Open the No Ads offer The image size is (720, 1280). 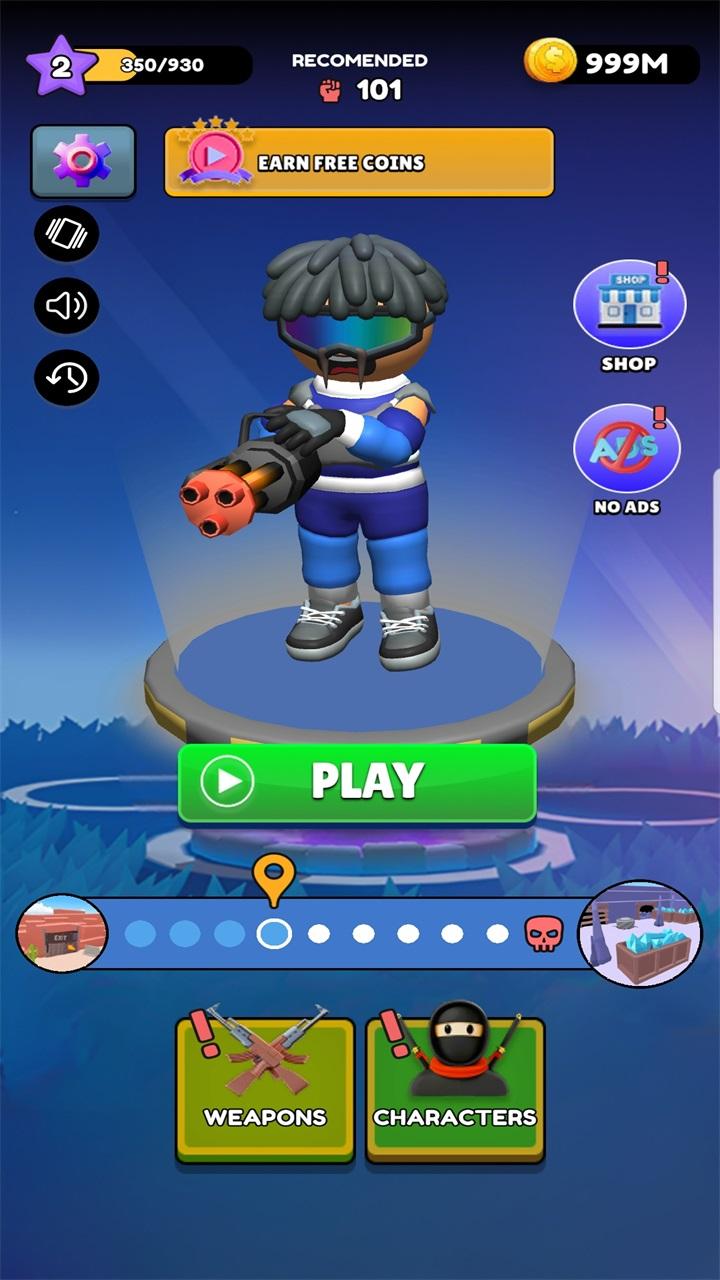(627, 450)
